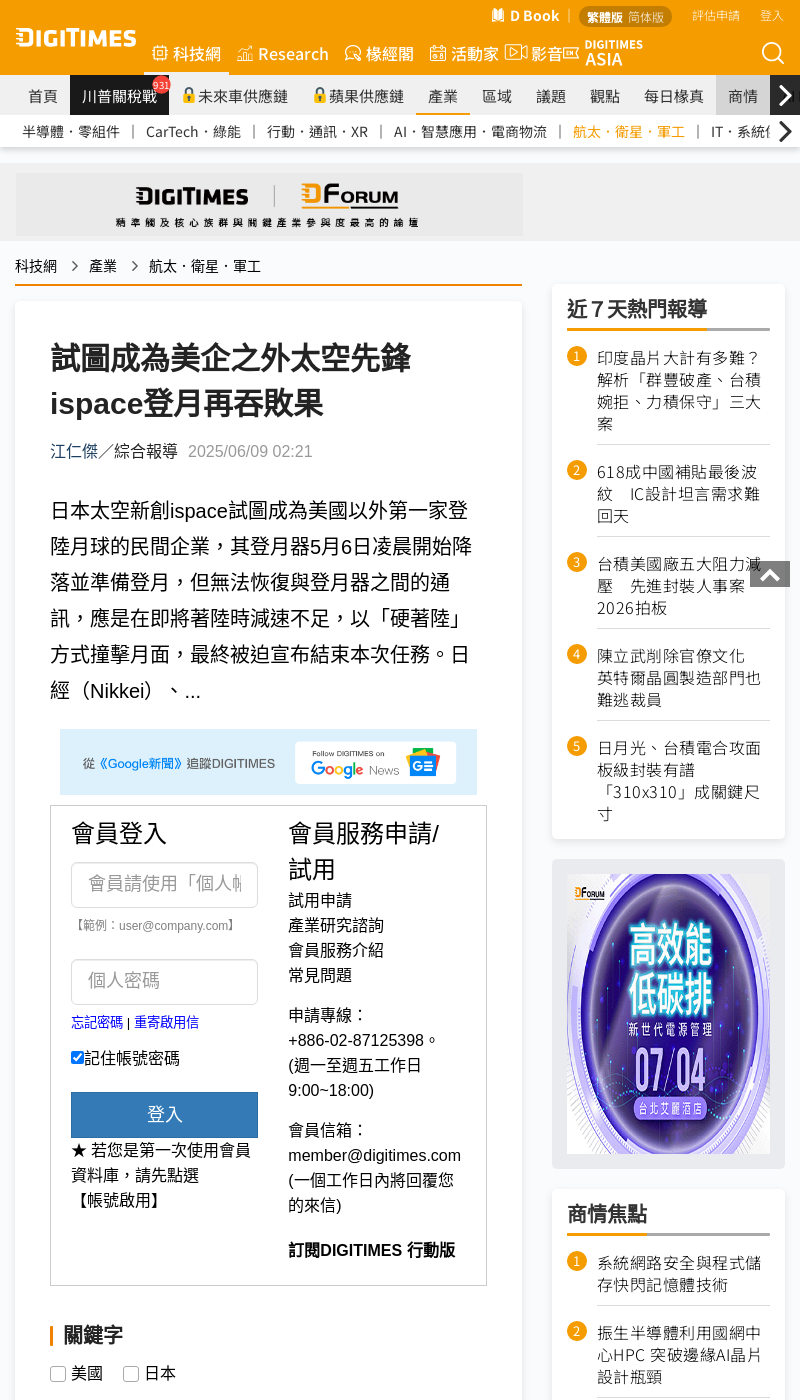
Task: Open the Research section
Action: (283, 54)
